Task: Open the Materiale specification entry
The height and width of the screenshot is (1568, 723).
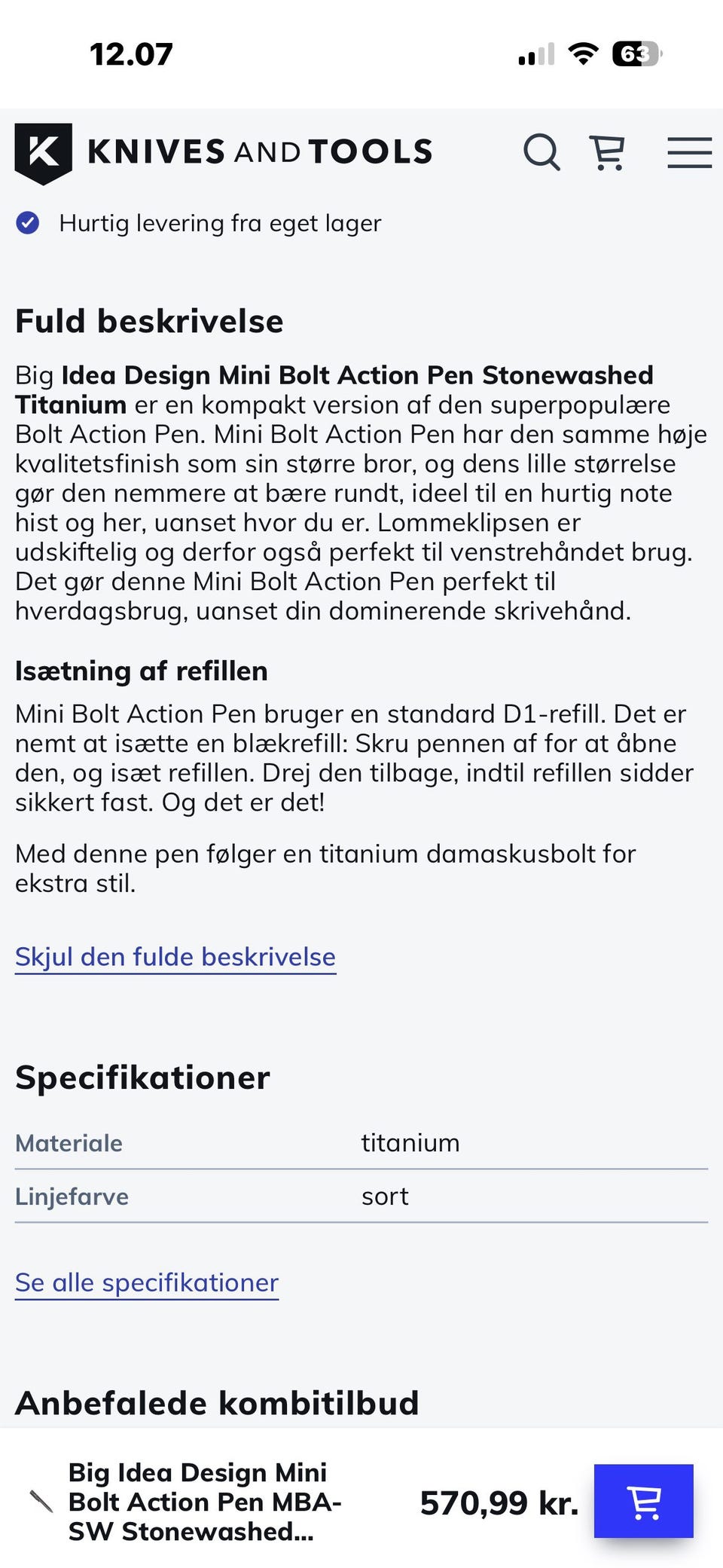Action: tap(67, 1142)
